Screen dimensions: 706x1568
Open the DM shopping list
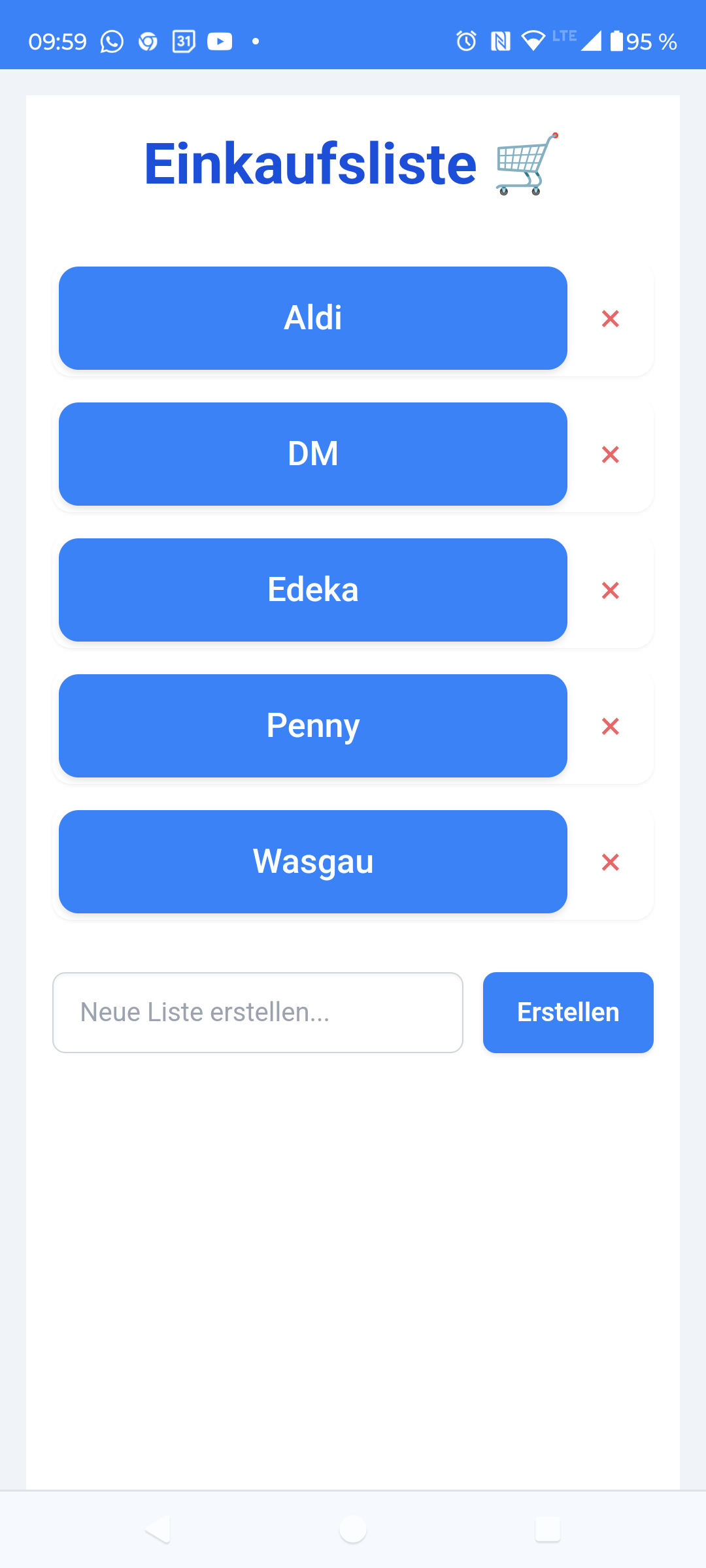[312, 454]
